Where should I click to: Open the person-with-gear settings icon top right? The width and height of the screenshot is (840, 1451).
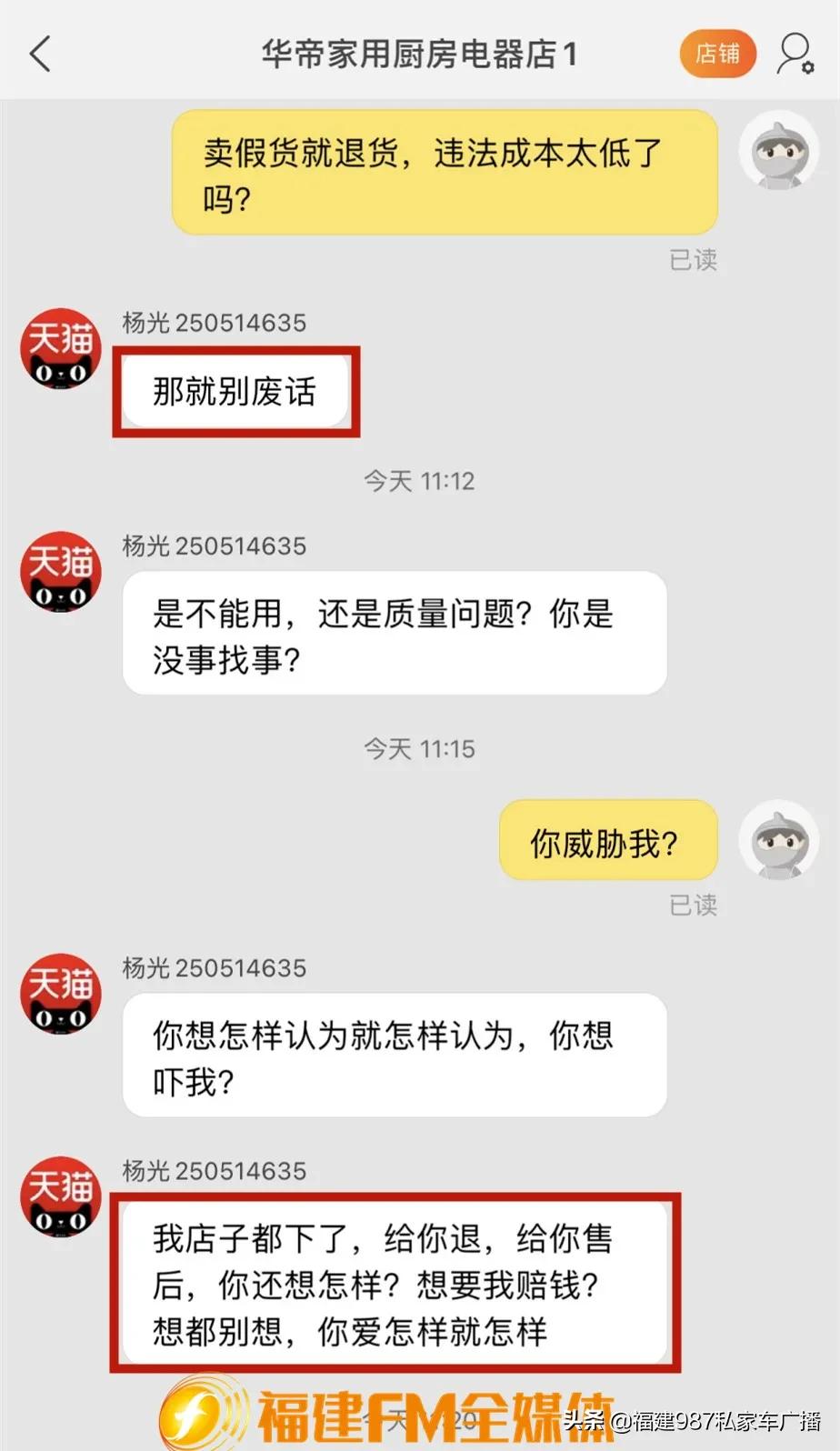pyautogui.click(x=794, y=55)
